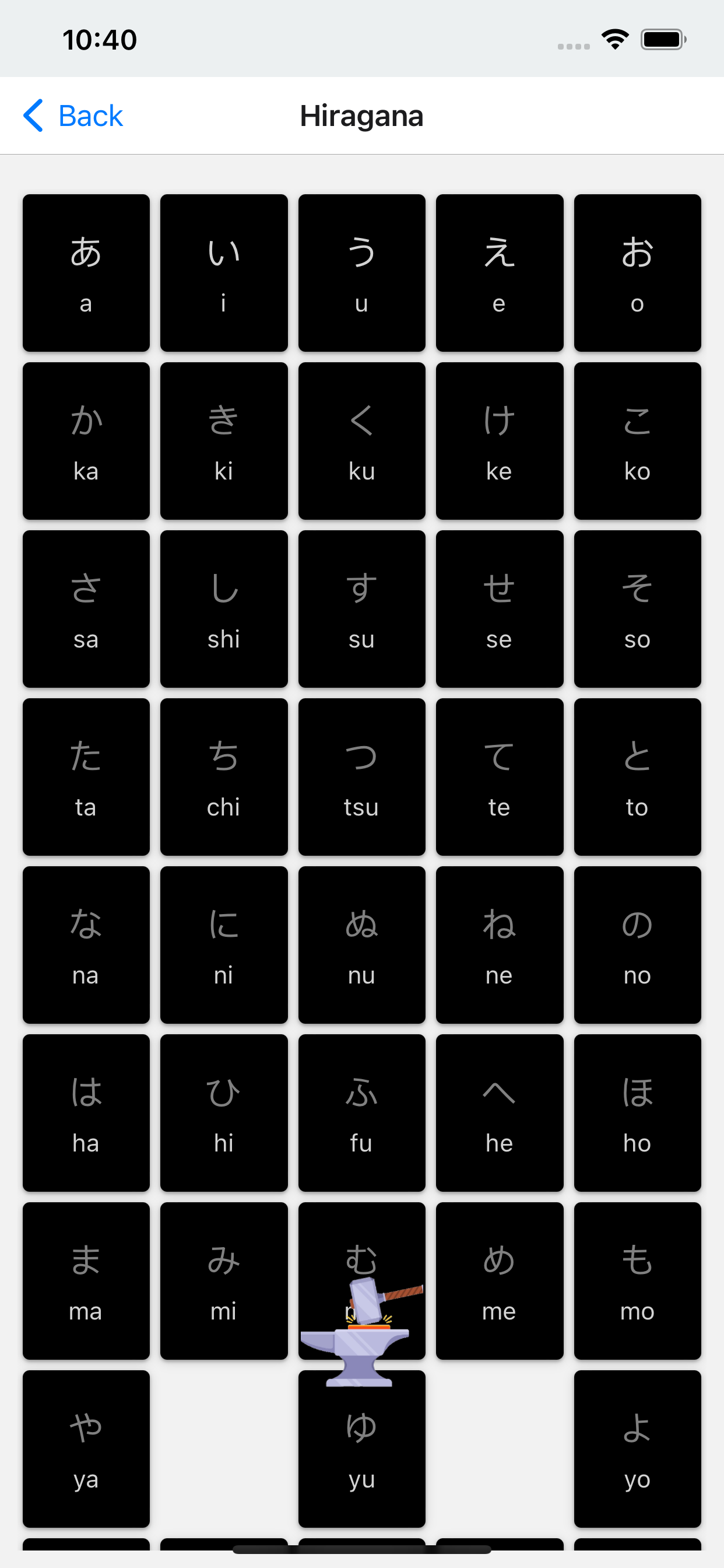724x1568 pixels.
Task: Tap the み (mi) tile
Action: pos(223,1280)
